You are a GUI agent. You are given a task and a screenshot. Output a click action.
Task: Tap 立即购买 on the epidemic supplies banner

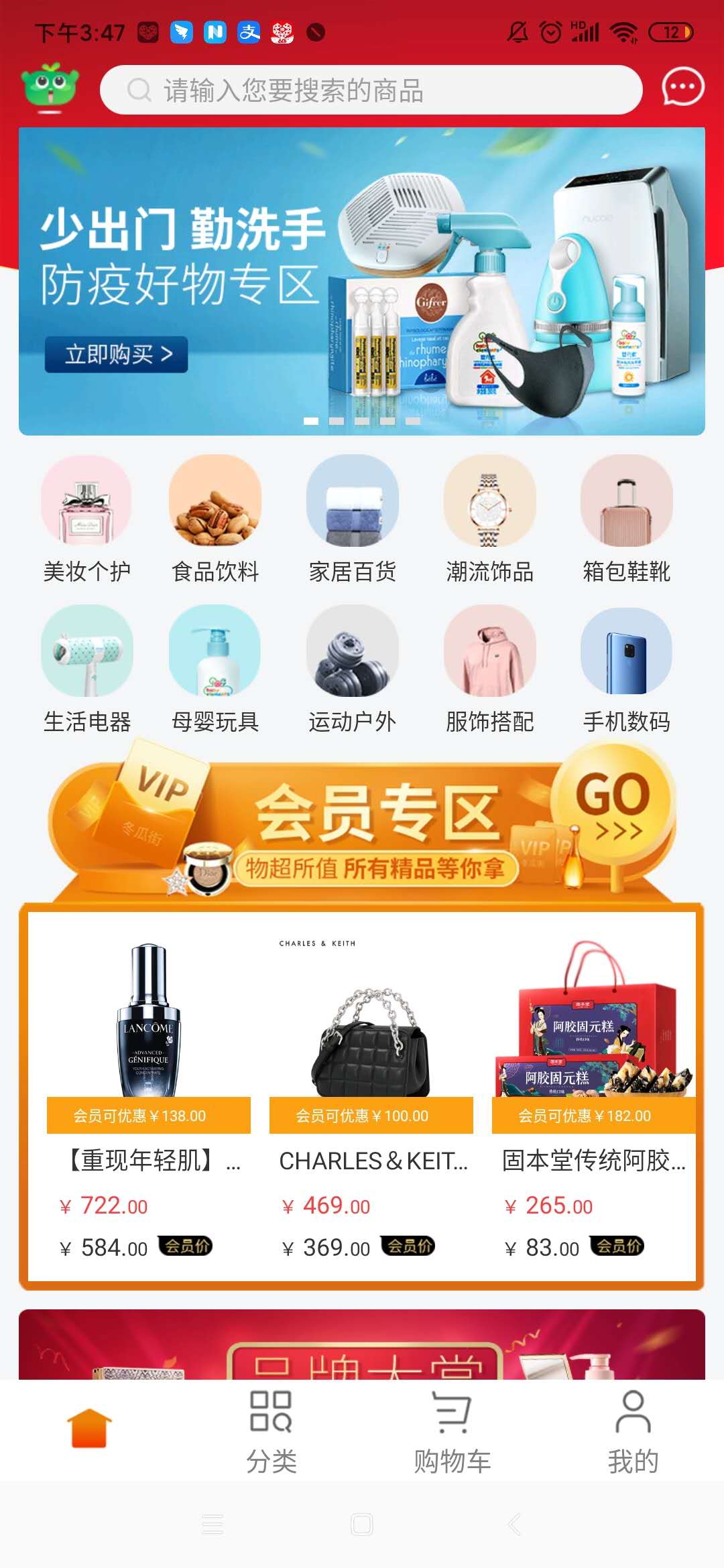click(117, 354)
